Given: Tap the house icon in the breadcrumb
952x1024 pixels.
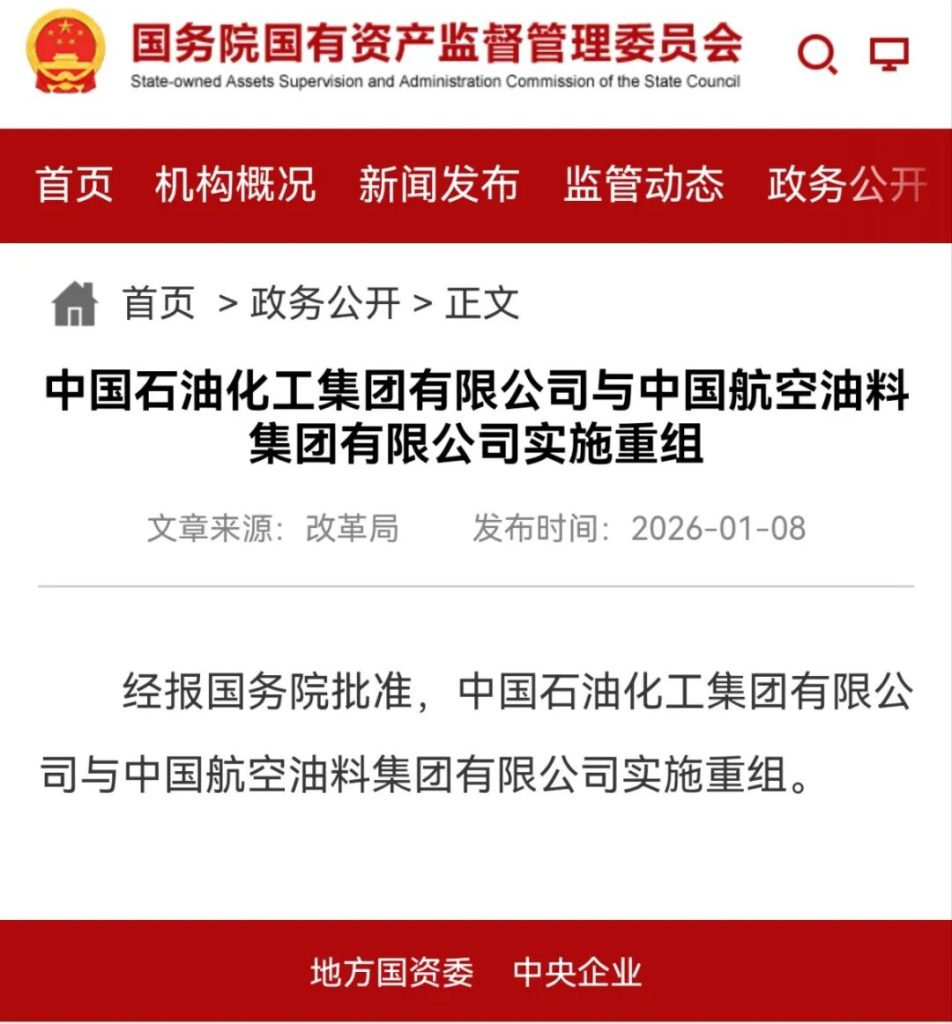Looking at the screenshot, I should tap(75, 303).
